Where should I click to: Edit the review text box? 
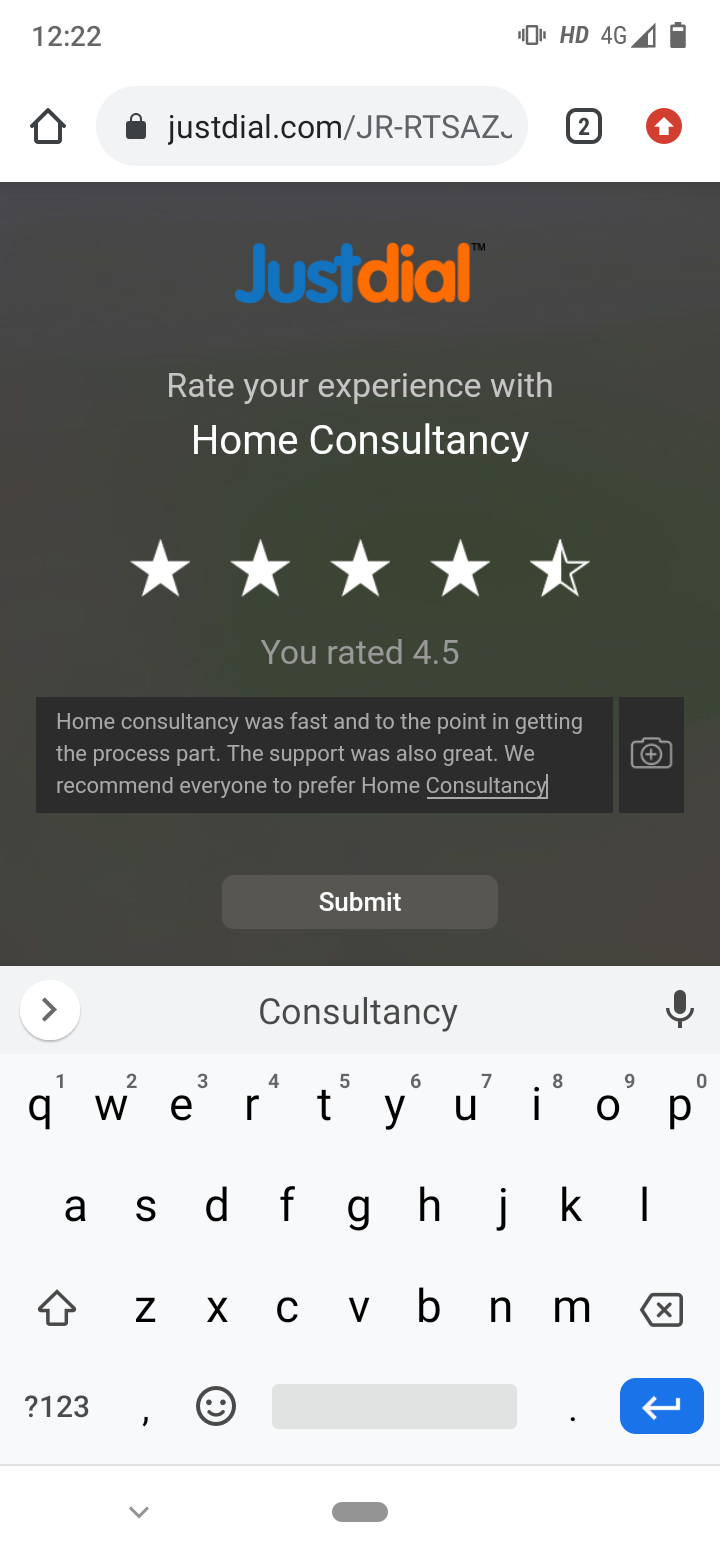[x=324, y=754]
